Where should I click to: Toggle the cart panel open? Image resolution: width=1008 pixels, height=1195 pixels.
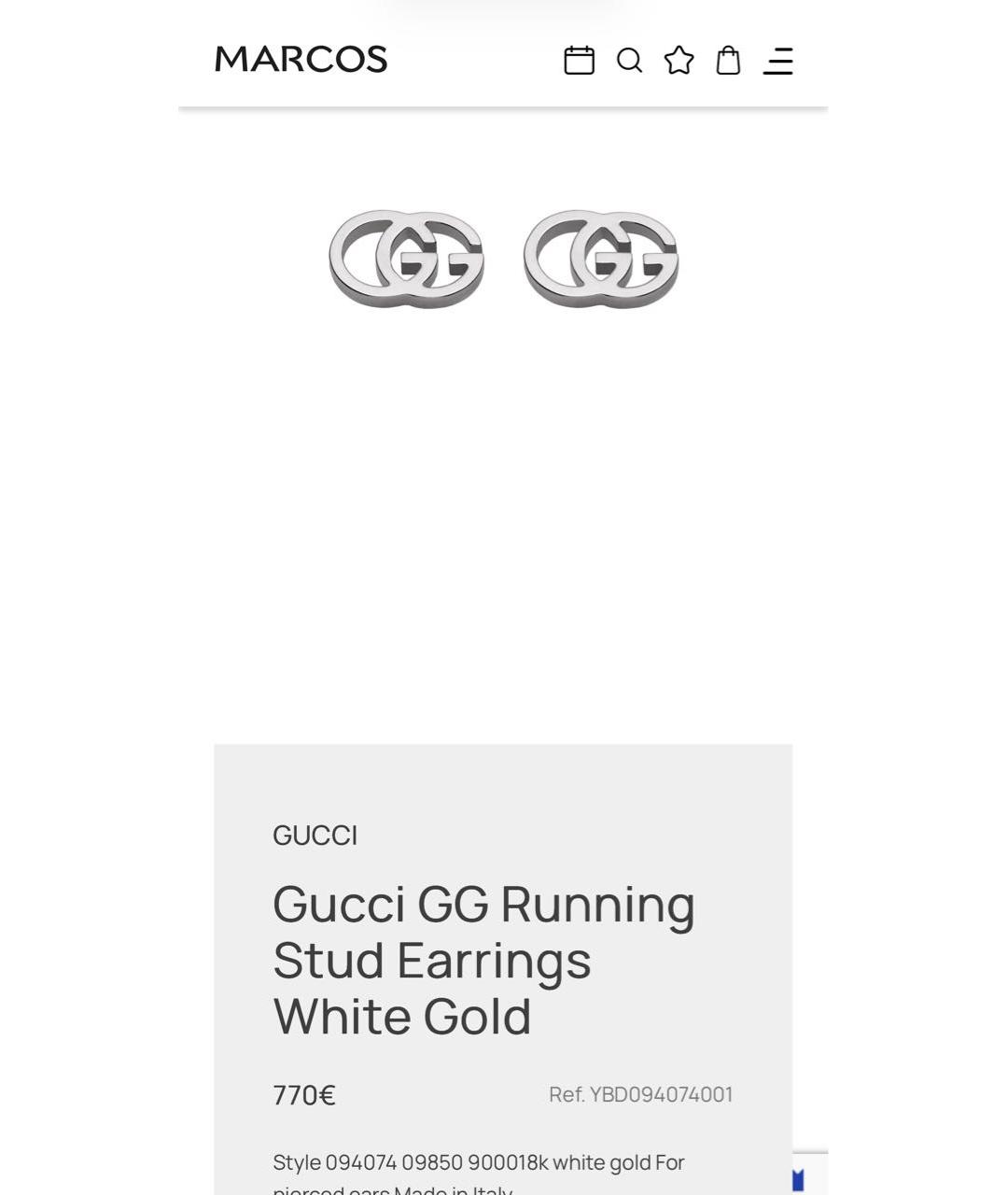[729, 60]
